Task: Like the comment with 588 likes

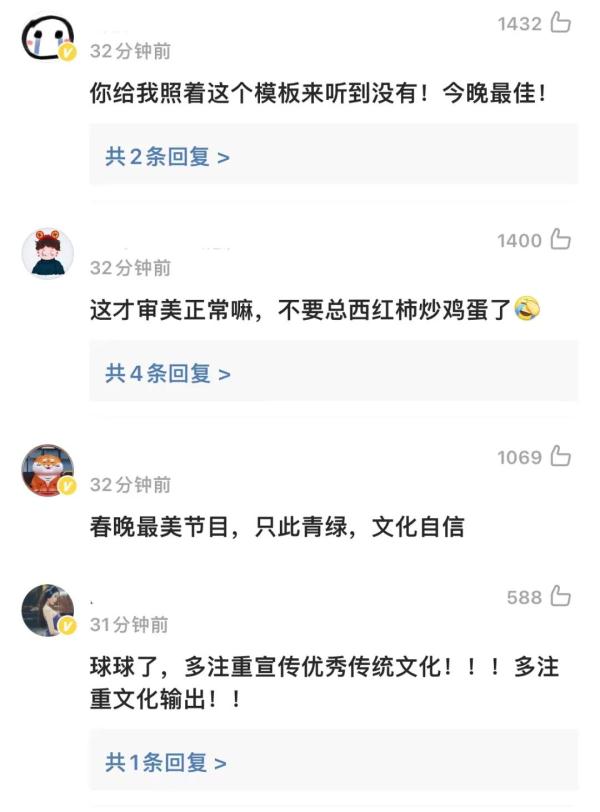Action: 560,597
